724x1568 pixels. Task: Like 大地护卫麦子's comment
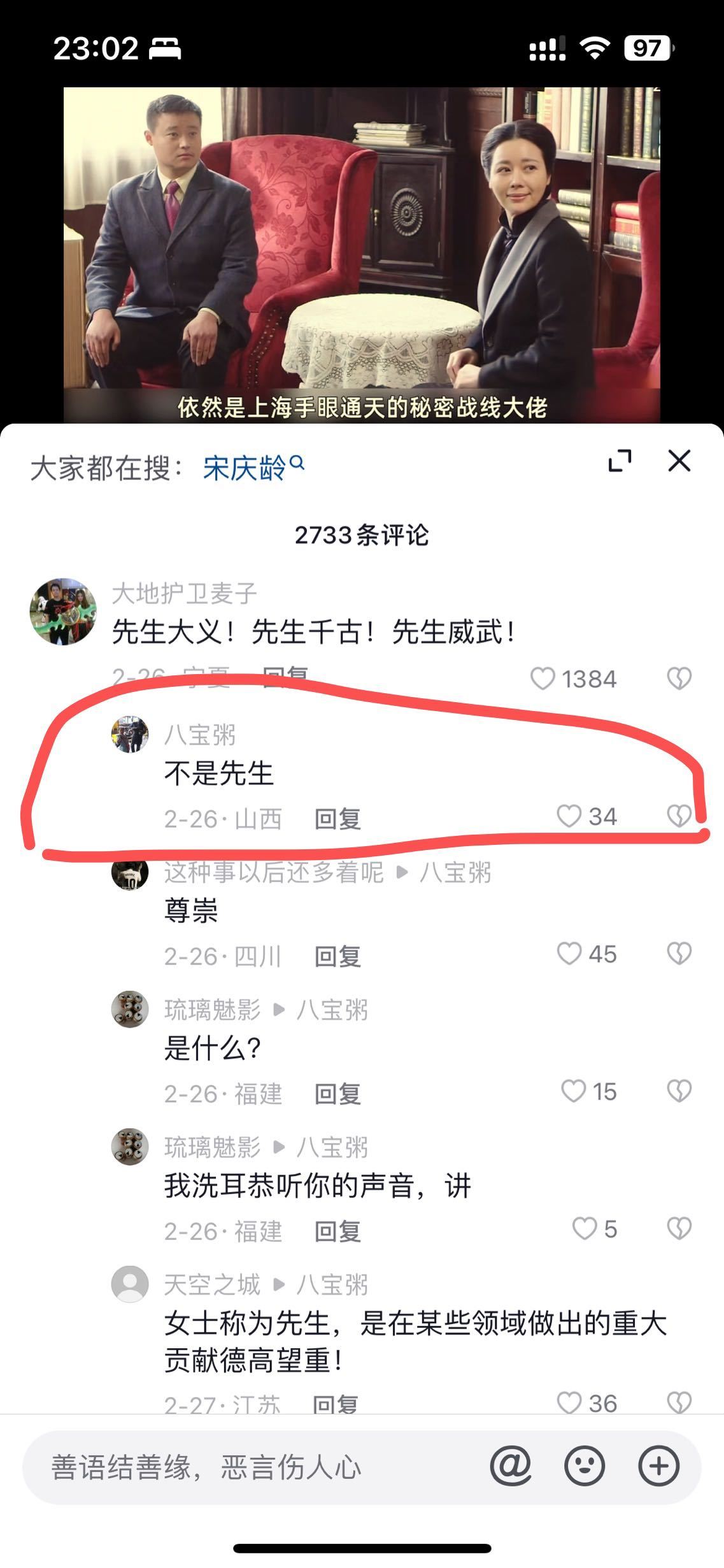[543, 679]
